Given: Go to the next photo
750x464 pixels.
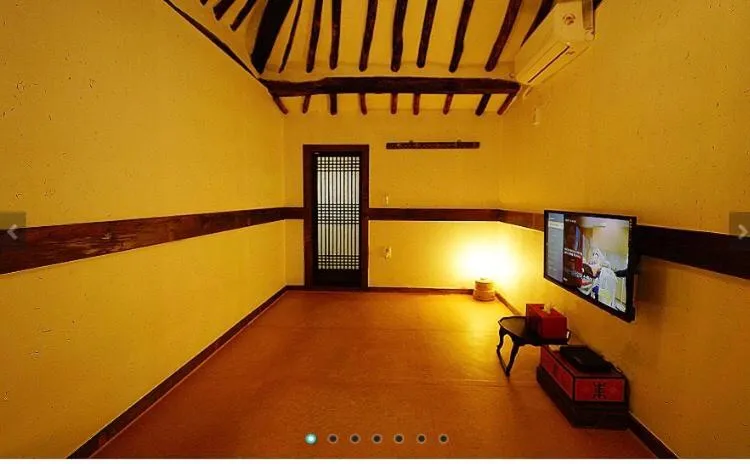Looking at the screenshot, I should [x=740, y=231].
